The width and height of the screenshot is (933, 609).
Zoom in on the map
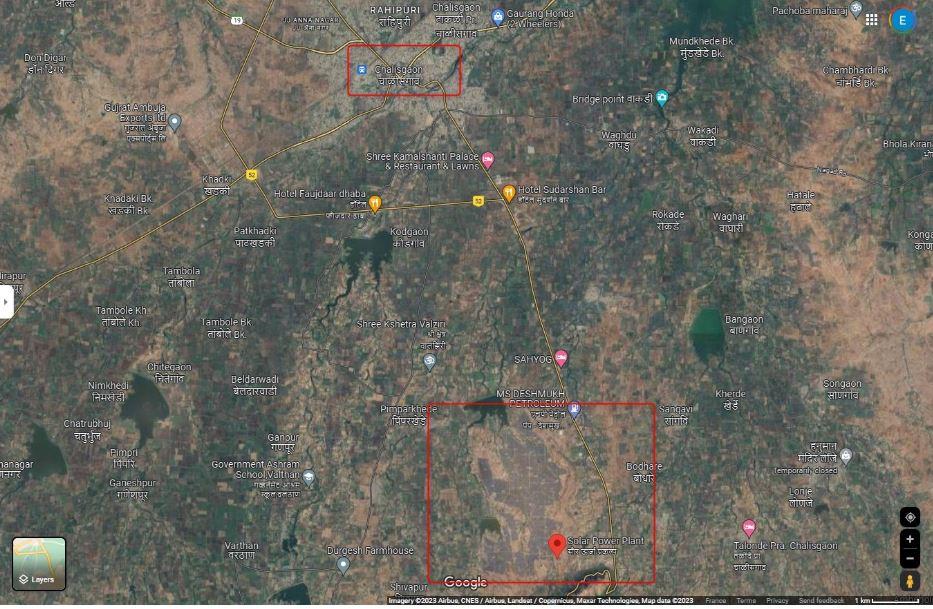pos(910,539)
